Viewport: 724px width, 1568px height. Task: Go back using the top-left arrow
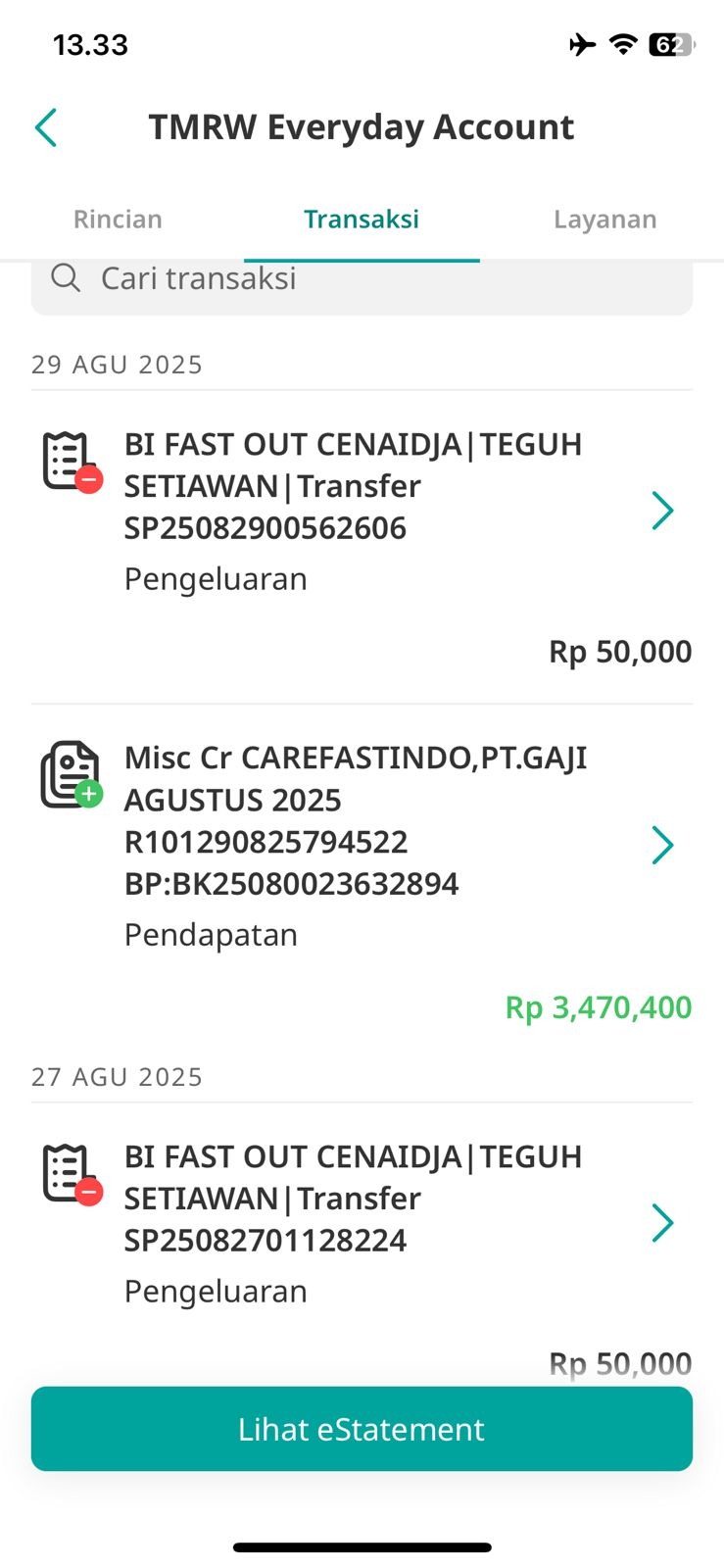pos(46,127)
